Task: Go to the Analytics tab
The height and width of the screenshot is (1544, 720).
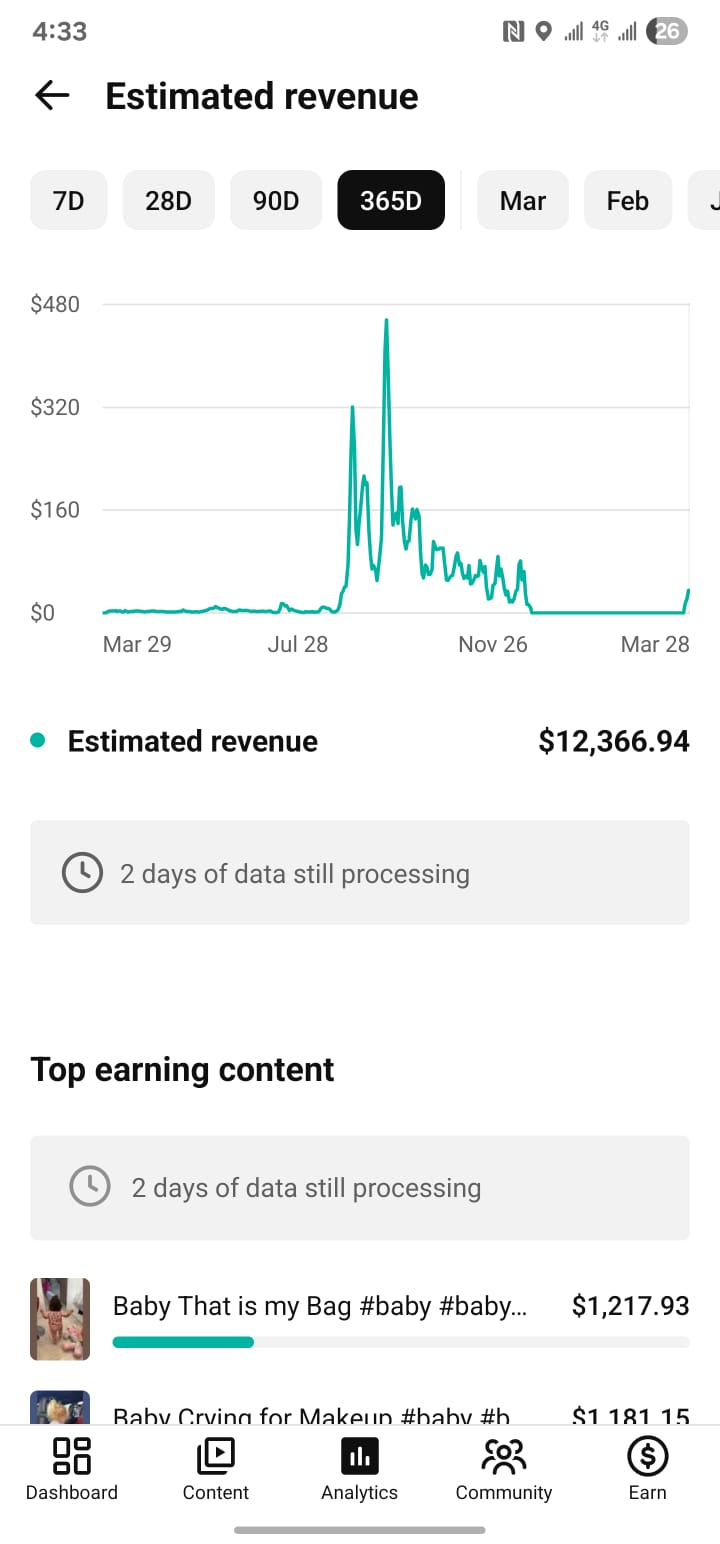Action: tap(360, 1469)
